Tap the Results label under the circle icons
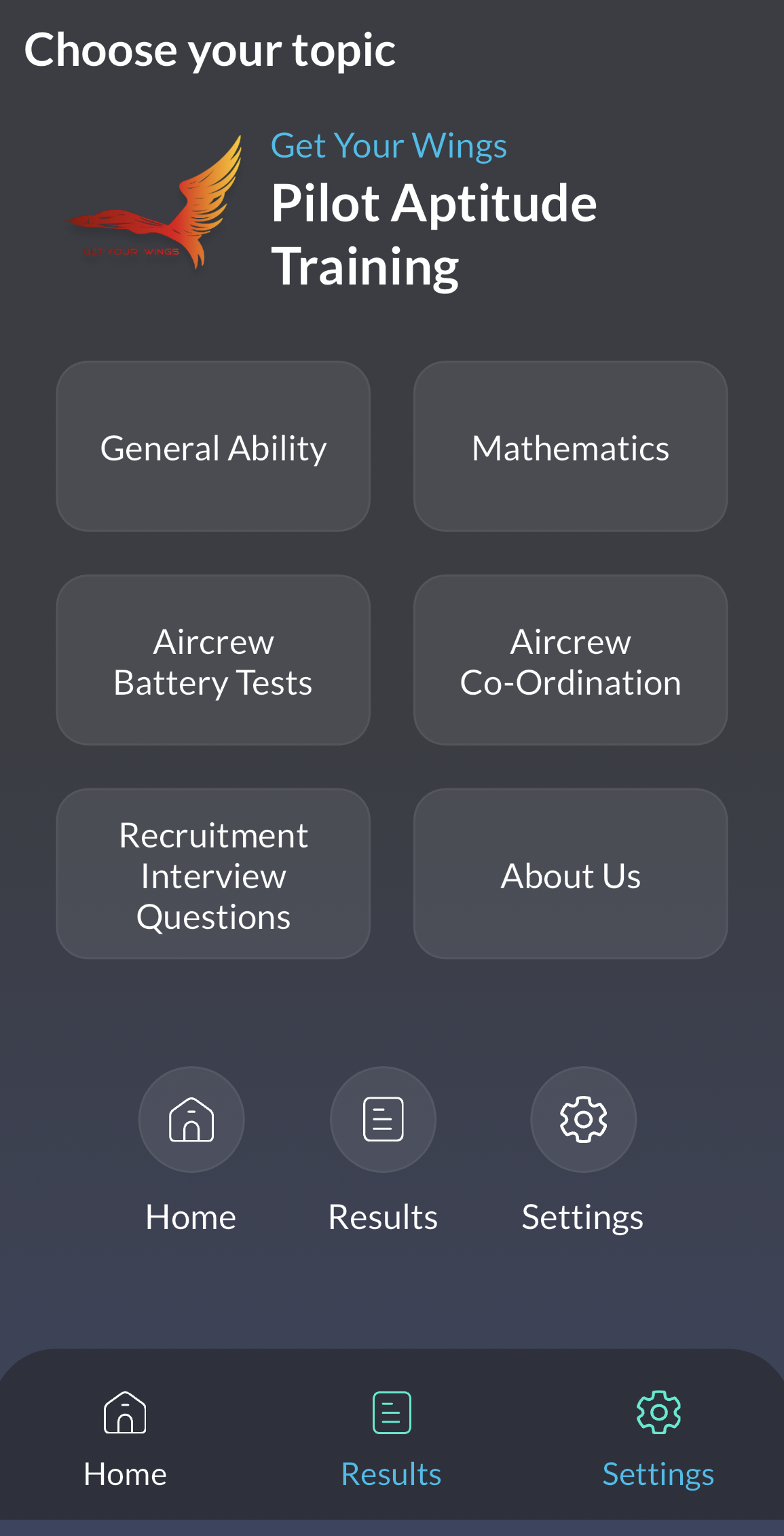Image resolution: width=784 pixels, height=1536 pixels. (382, 1216)
